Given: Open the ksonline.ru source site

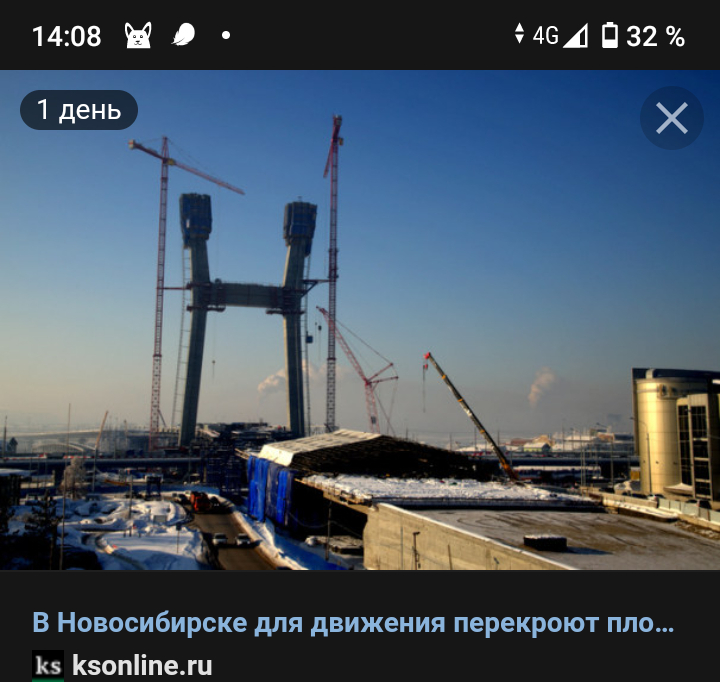Looking at the screenshot, I should [x=140, y=665].
